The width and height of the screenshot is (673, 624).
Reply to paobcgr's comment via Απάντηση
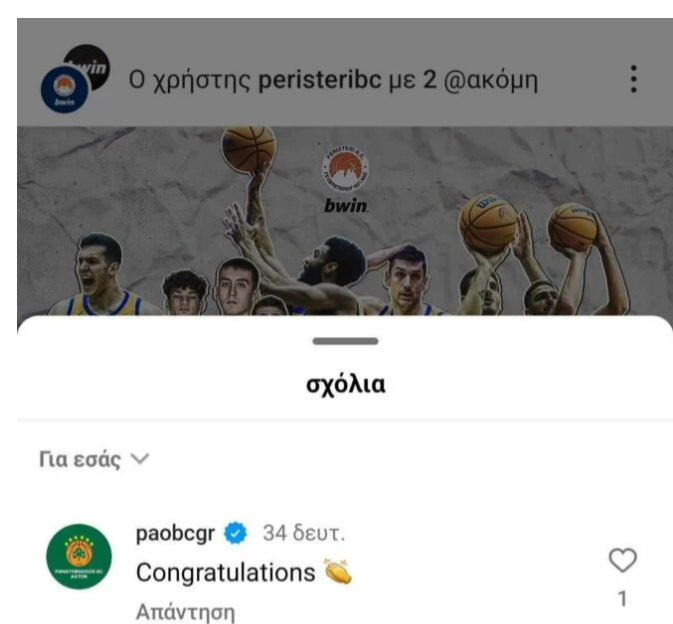(x=185, y=611)
